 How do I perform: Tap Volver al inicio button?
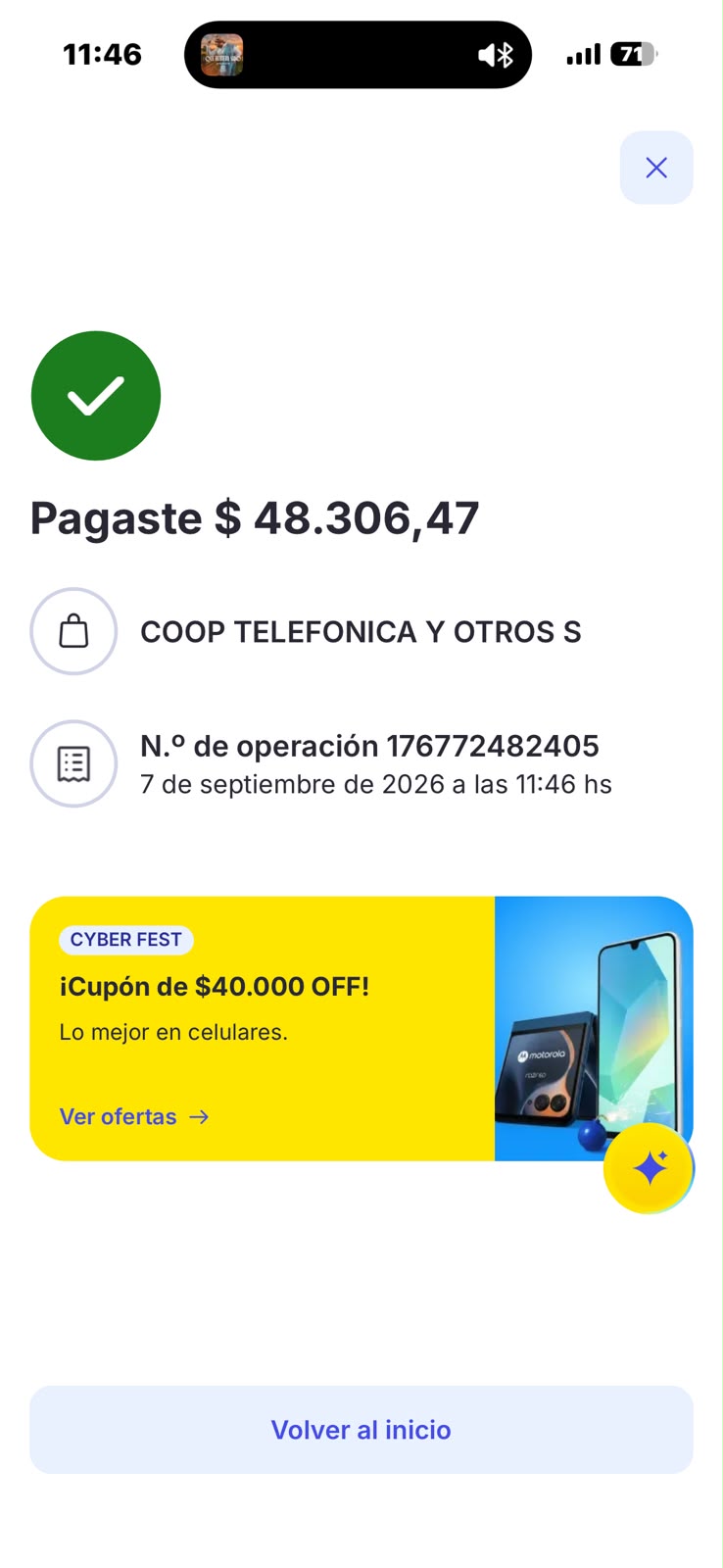pyautogui.click(x=361, y=1430)
